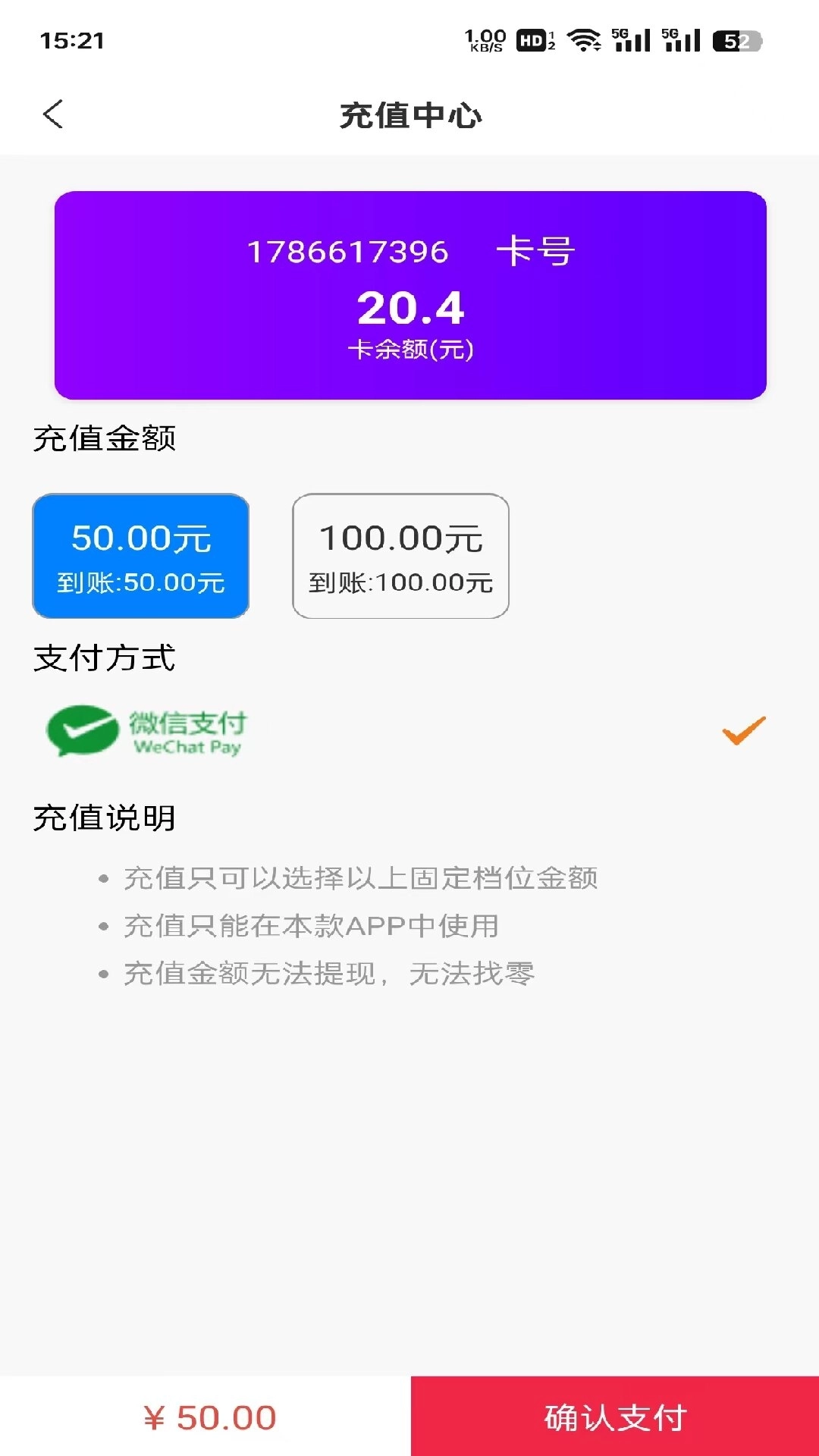Tap the 卡余额(元) balance label
819x1456 pixels.
click(409, 350)
